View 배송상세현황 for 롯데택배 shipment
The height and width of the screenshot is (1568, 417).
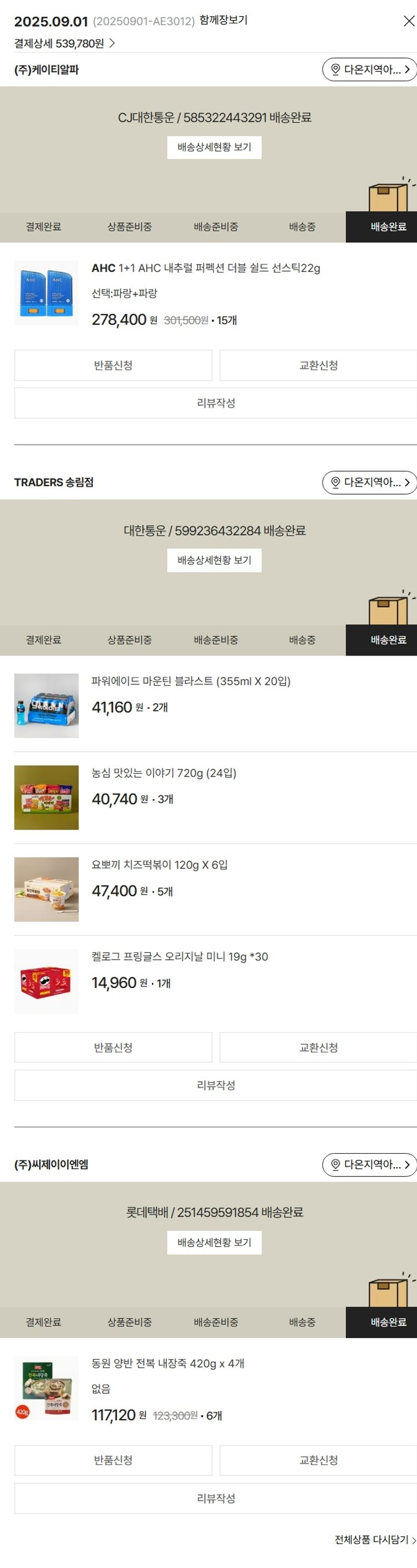(x=214, y=1242)
